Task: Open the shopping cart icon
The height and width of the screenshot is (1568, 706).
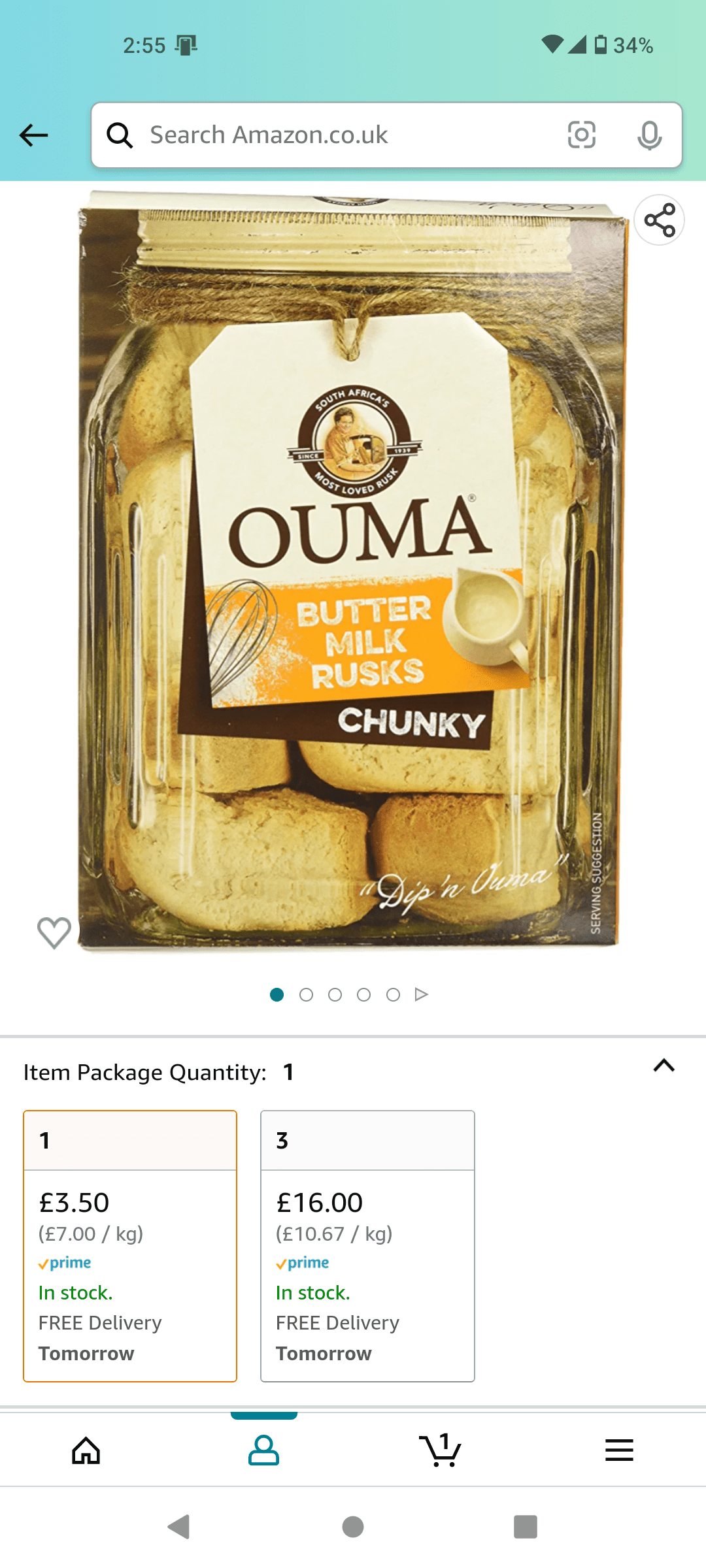Action: [441, 1449]
